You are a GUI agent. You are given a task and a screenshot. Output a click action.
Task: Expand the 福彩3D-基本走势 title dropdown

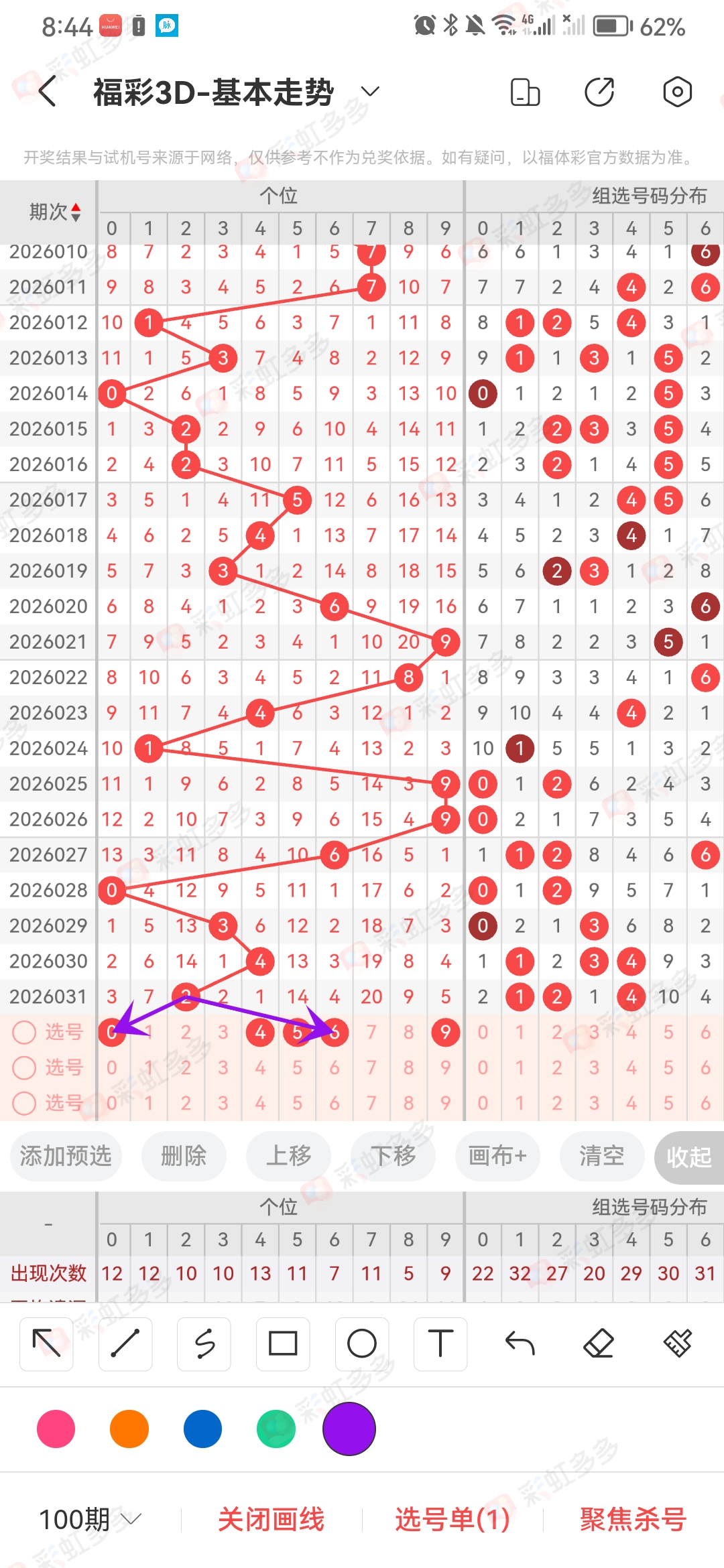(x=370, y=92)
